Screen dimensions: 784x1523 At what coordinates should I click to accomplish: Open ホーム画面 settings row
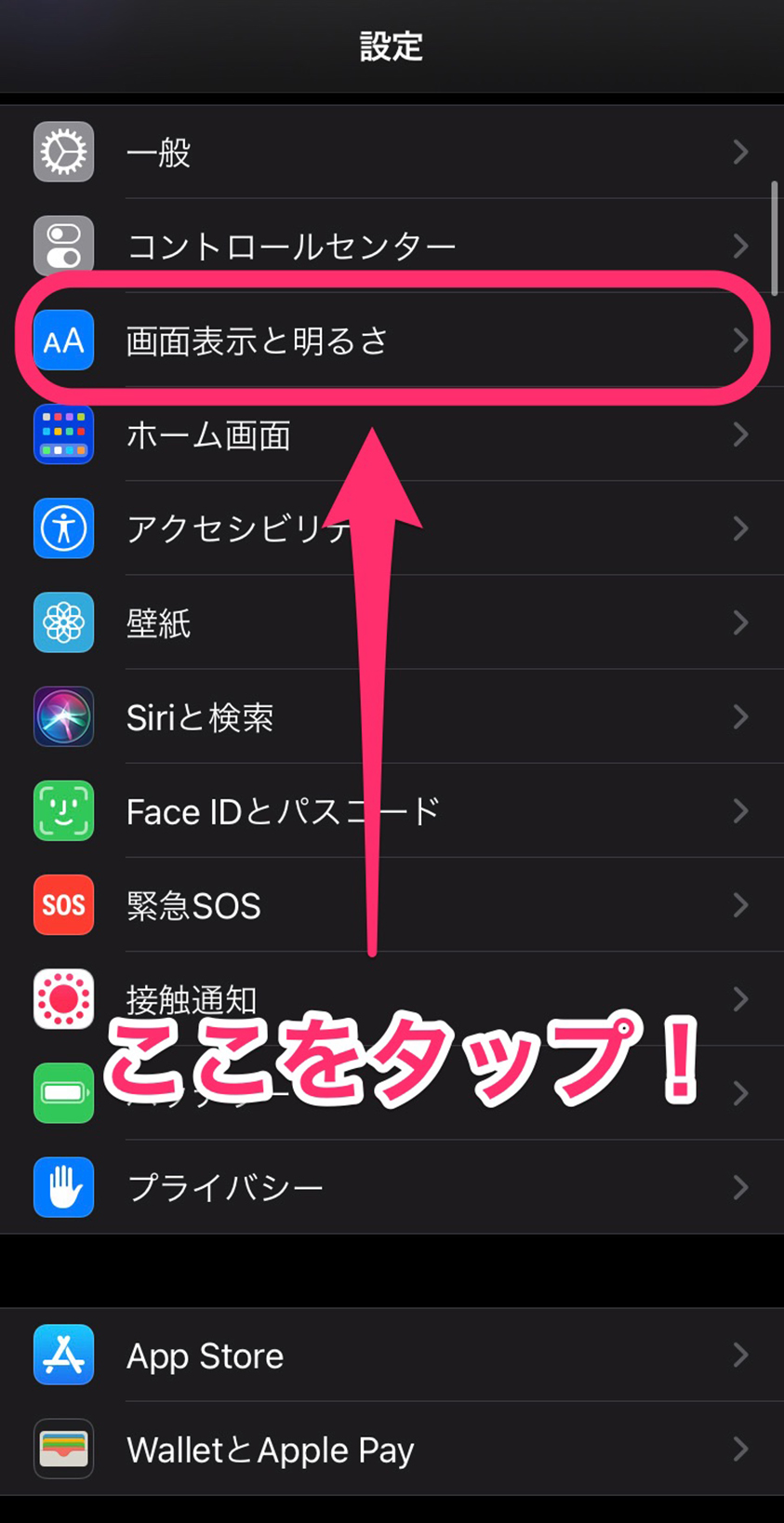(x=391, y=434)
